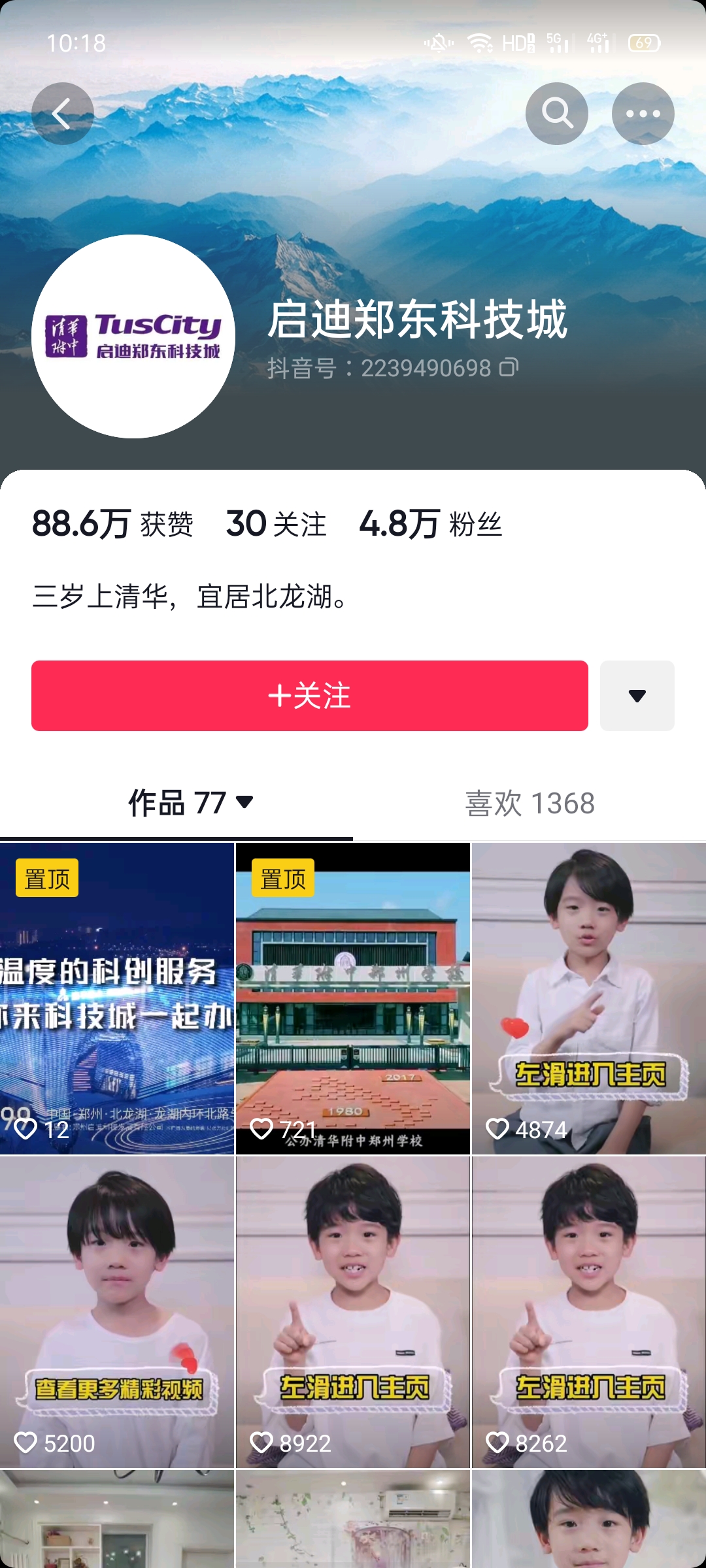Play the video with 5200 likes

[117, 1312]
